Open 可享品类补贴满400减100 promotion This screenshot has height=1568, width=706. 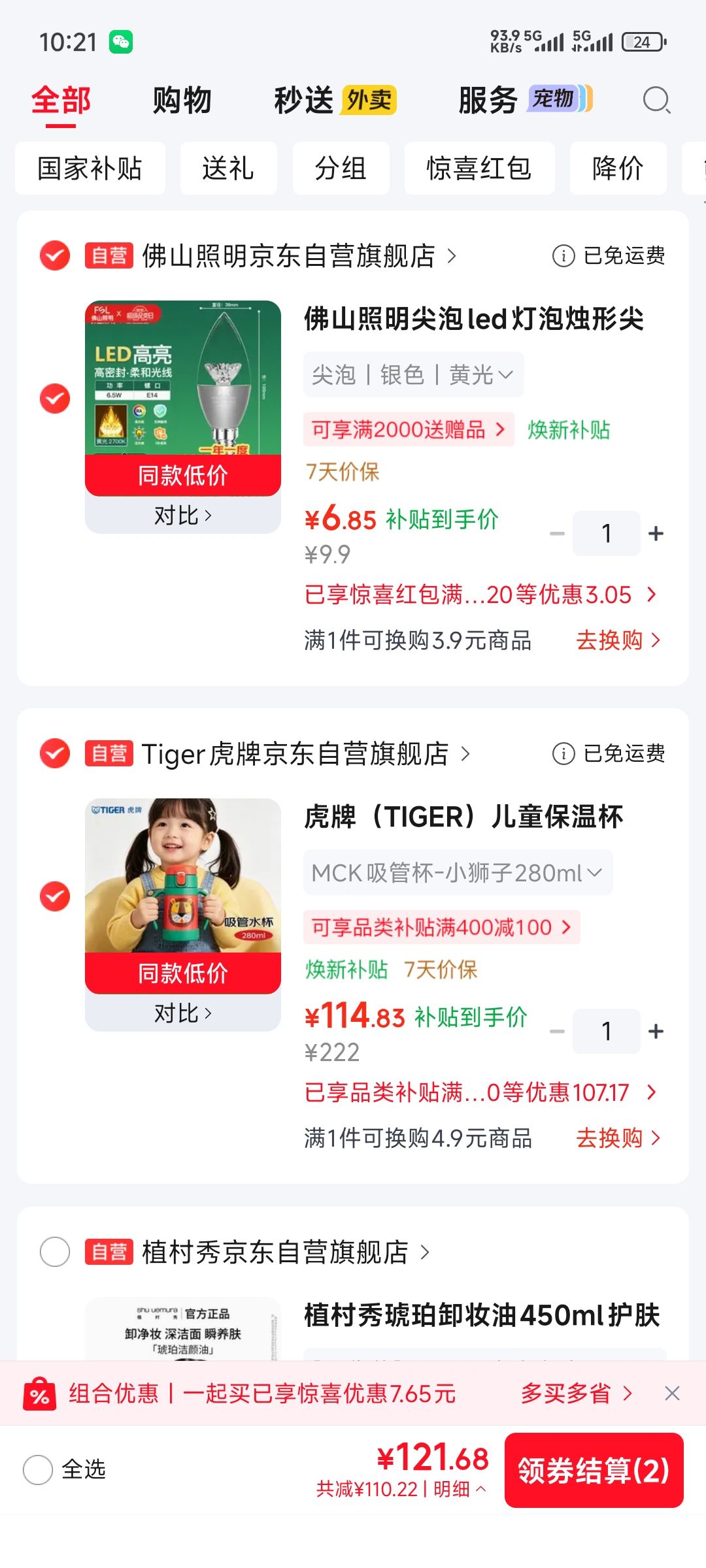tap(441, 927)
